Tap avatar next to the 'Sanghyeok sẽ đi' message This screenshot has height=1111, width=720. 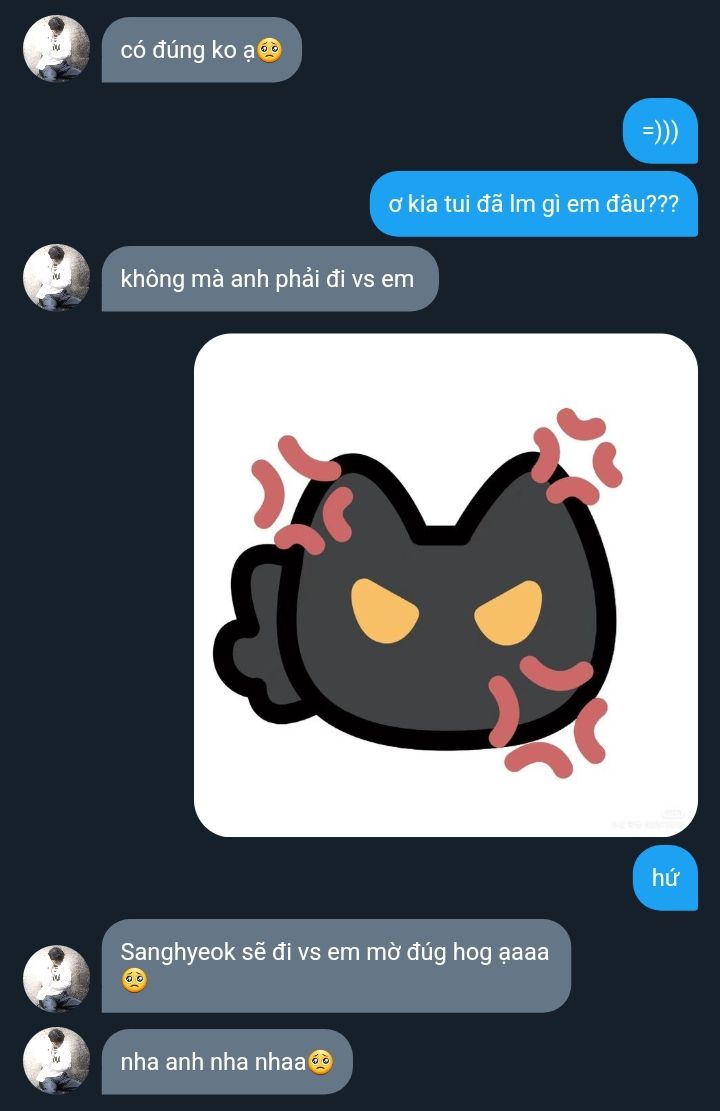coord(56,978)
